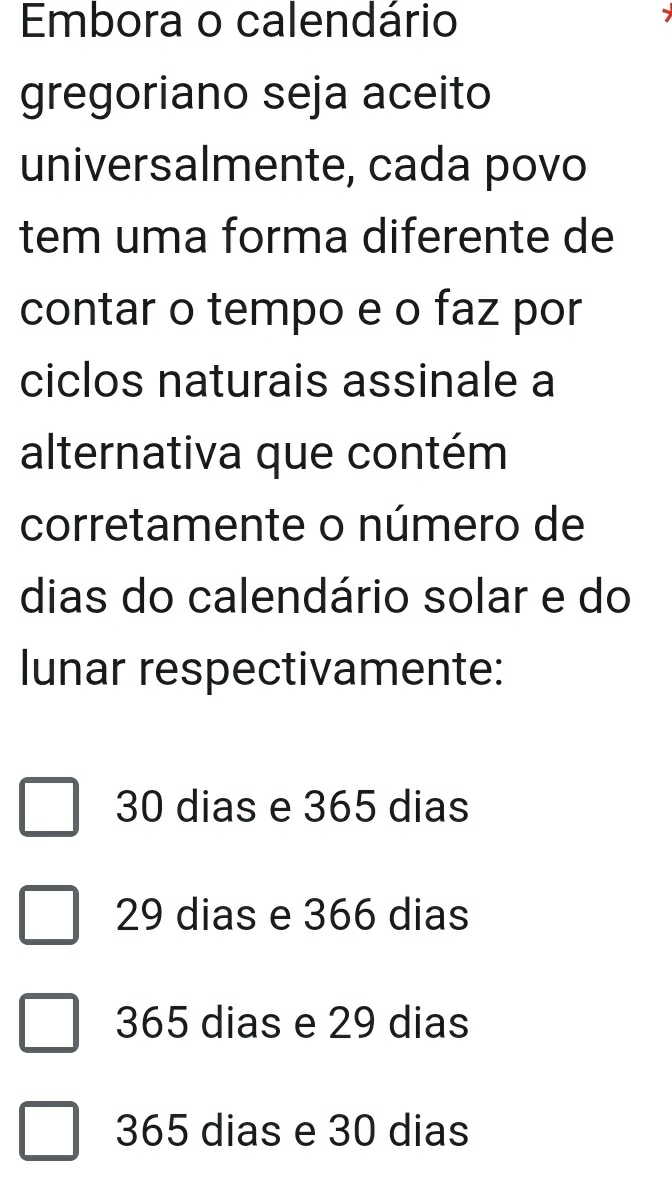
Task: Tick the '365 dias e 29 dias' answer
Action: pyautogui.click(x=49, y=1024)
